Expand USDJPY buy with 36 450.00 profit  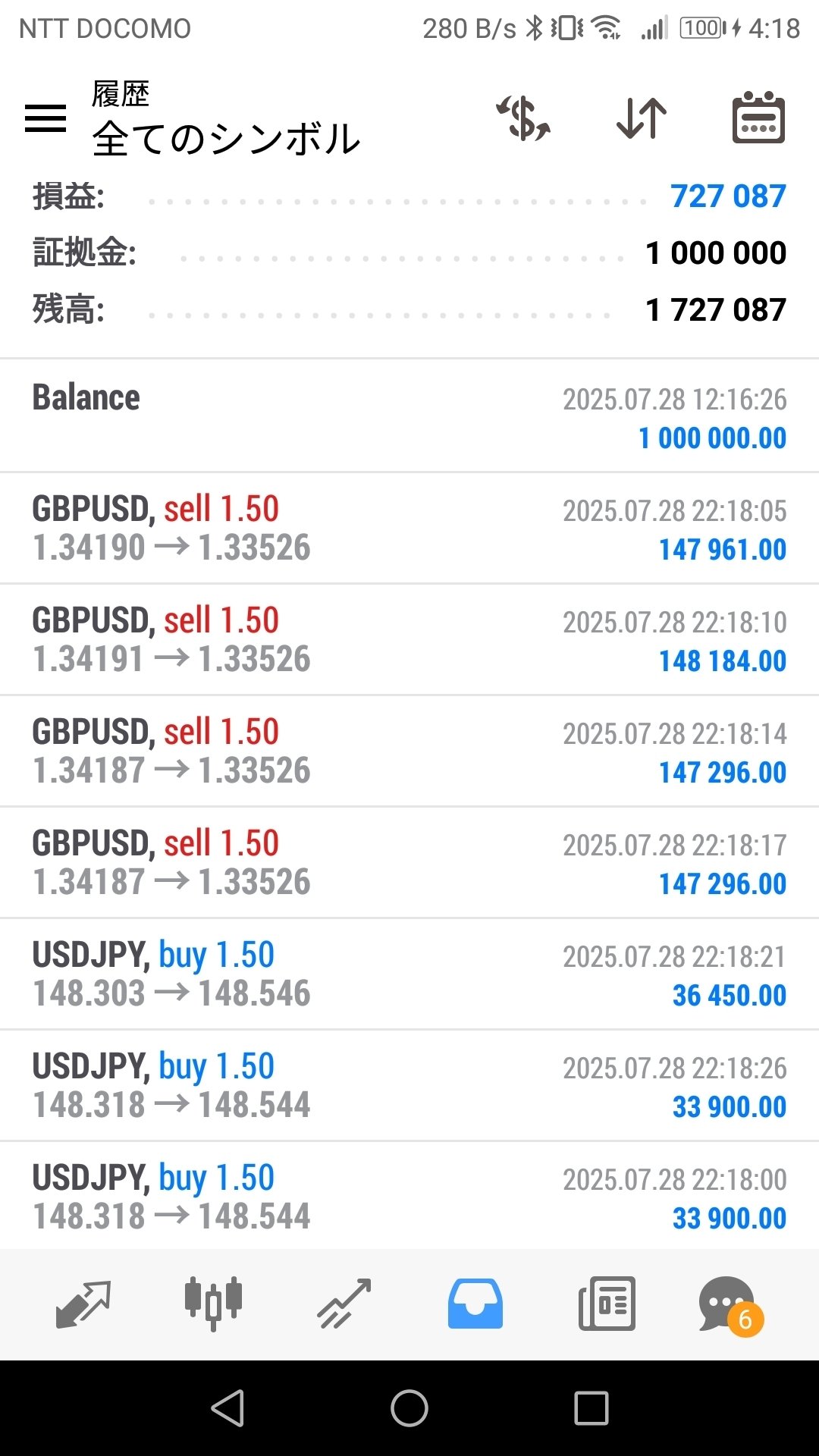coord(409,974)
